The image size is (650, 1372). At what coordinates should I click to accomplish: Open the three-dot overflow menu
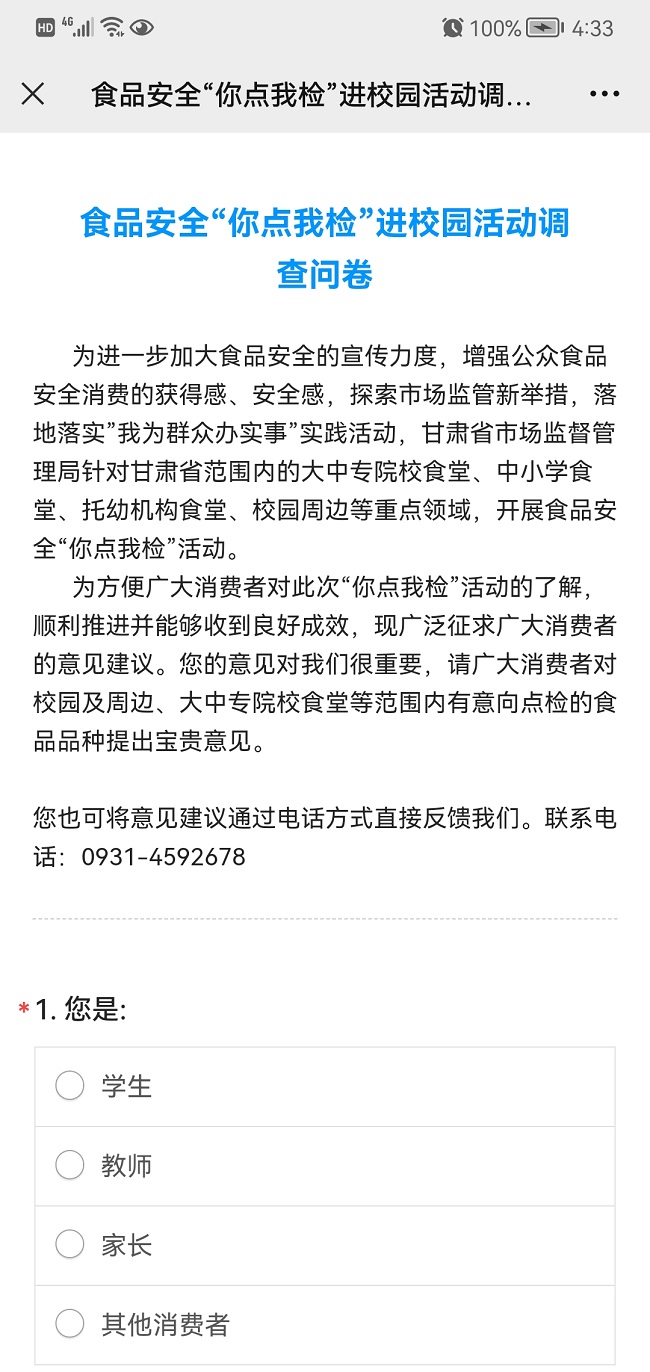[604, 94]
